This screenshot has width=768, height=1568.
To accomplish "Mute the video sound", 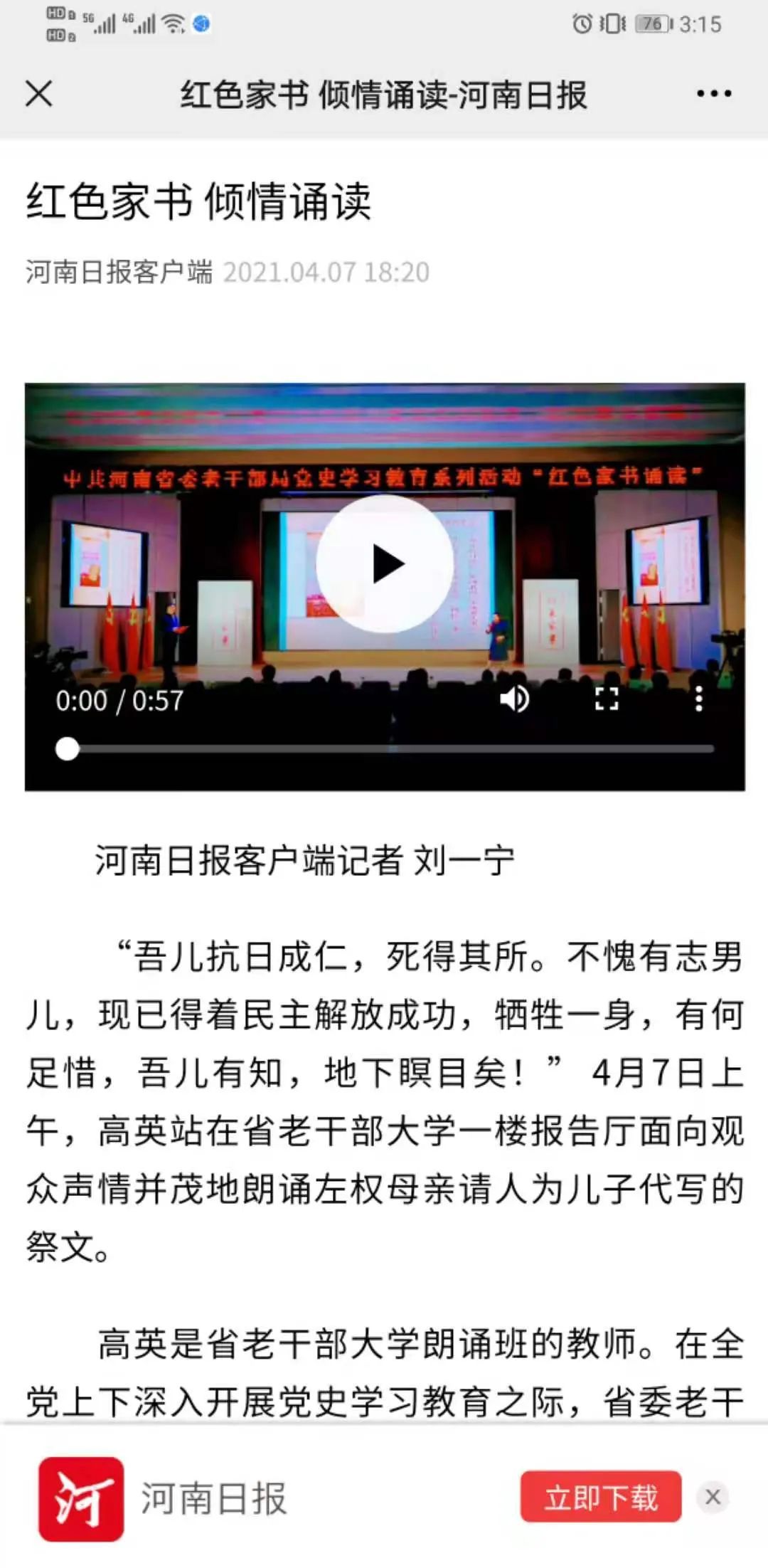I will point(514,699).
